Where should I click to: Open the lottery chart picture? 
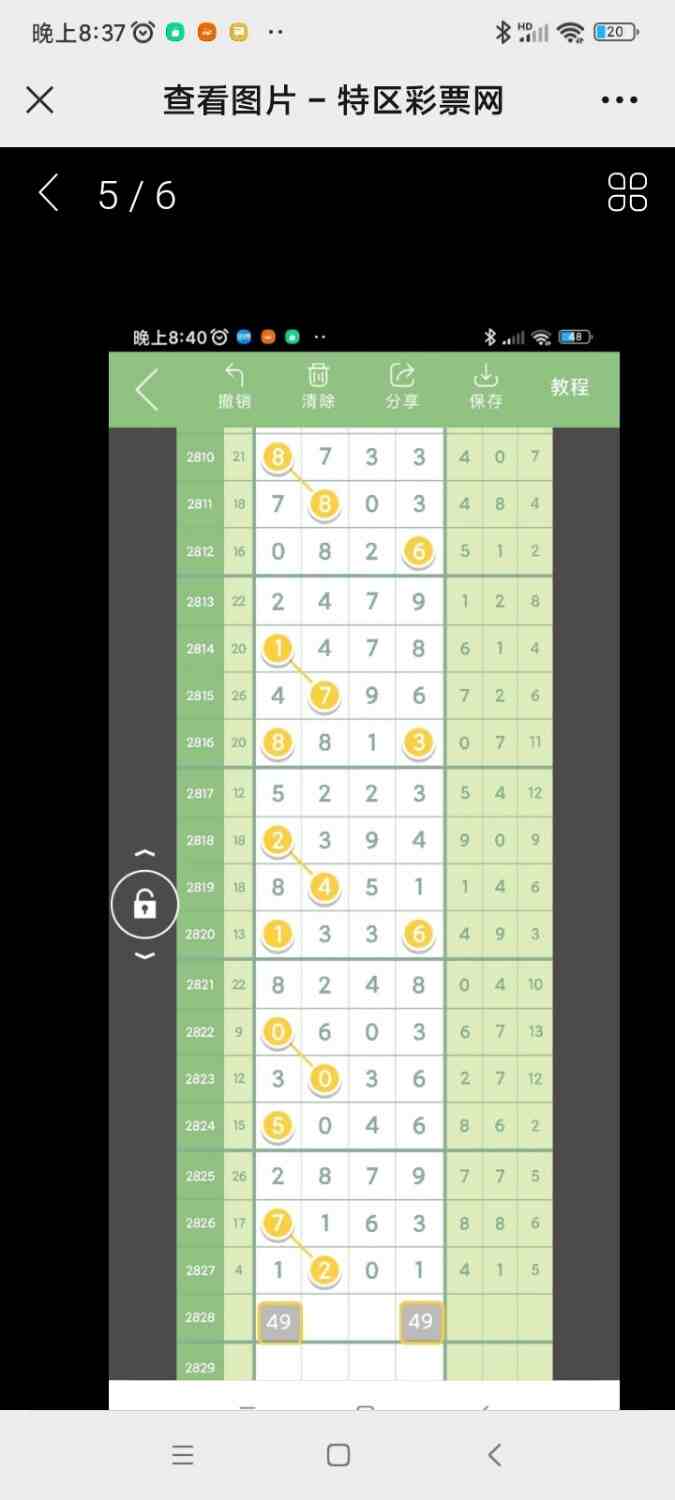pos(364,860)
